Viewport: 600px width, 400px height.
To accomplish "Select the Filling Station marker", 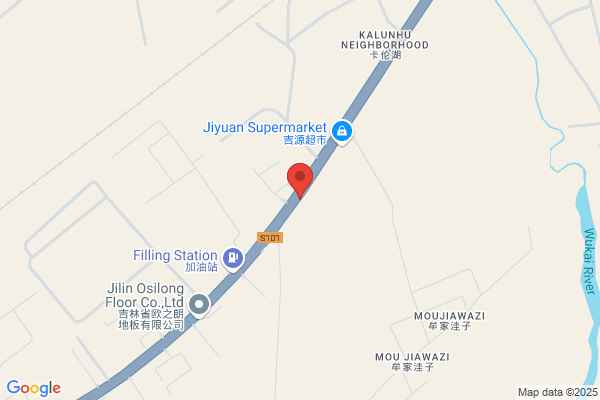I will pos(233,259).
